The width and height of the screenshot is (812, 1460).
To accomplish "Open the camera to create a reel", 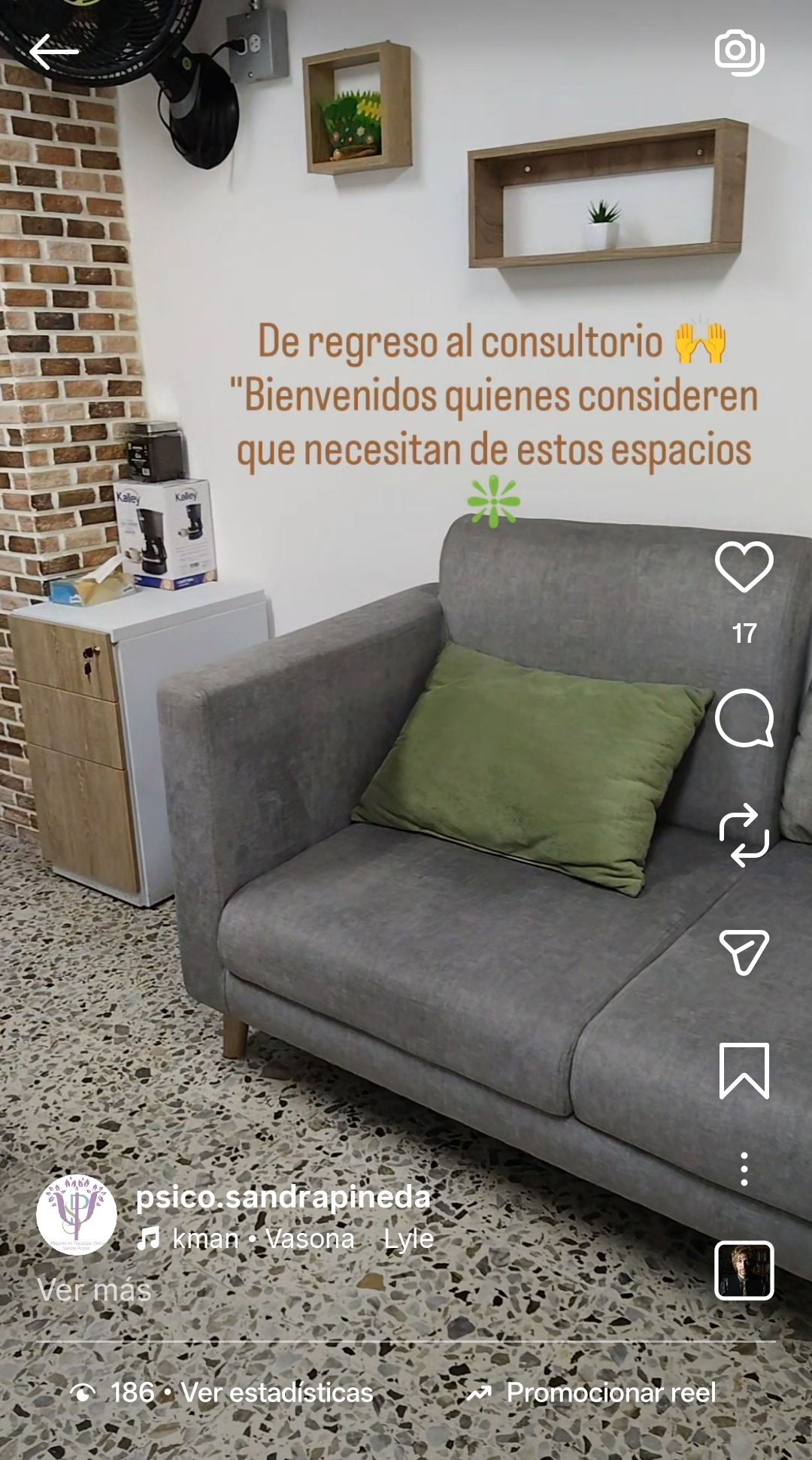I will [x=738, y=52].
